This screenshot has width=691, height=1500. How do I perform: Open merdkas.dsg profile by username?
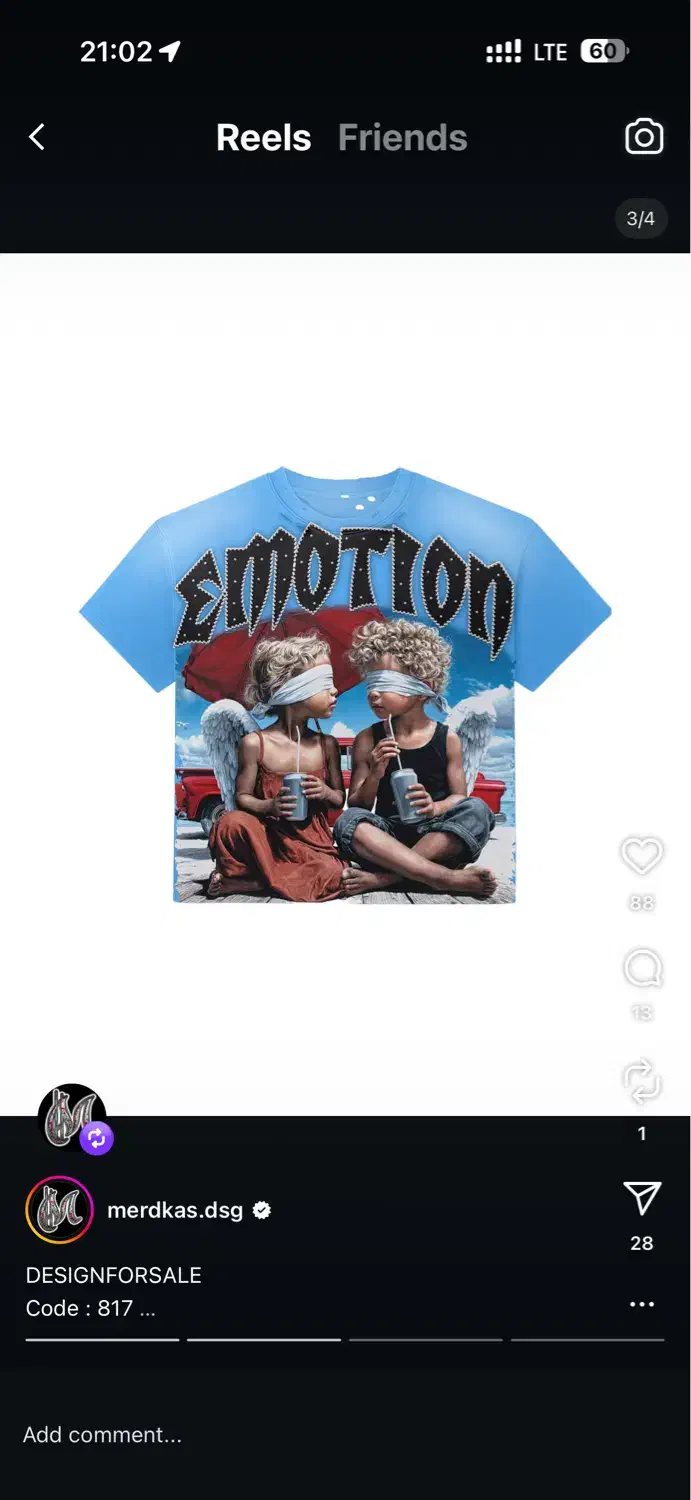[x=175, y=1210]
